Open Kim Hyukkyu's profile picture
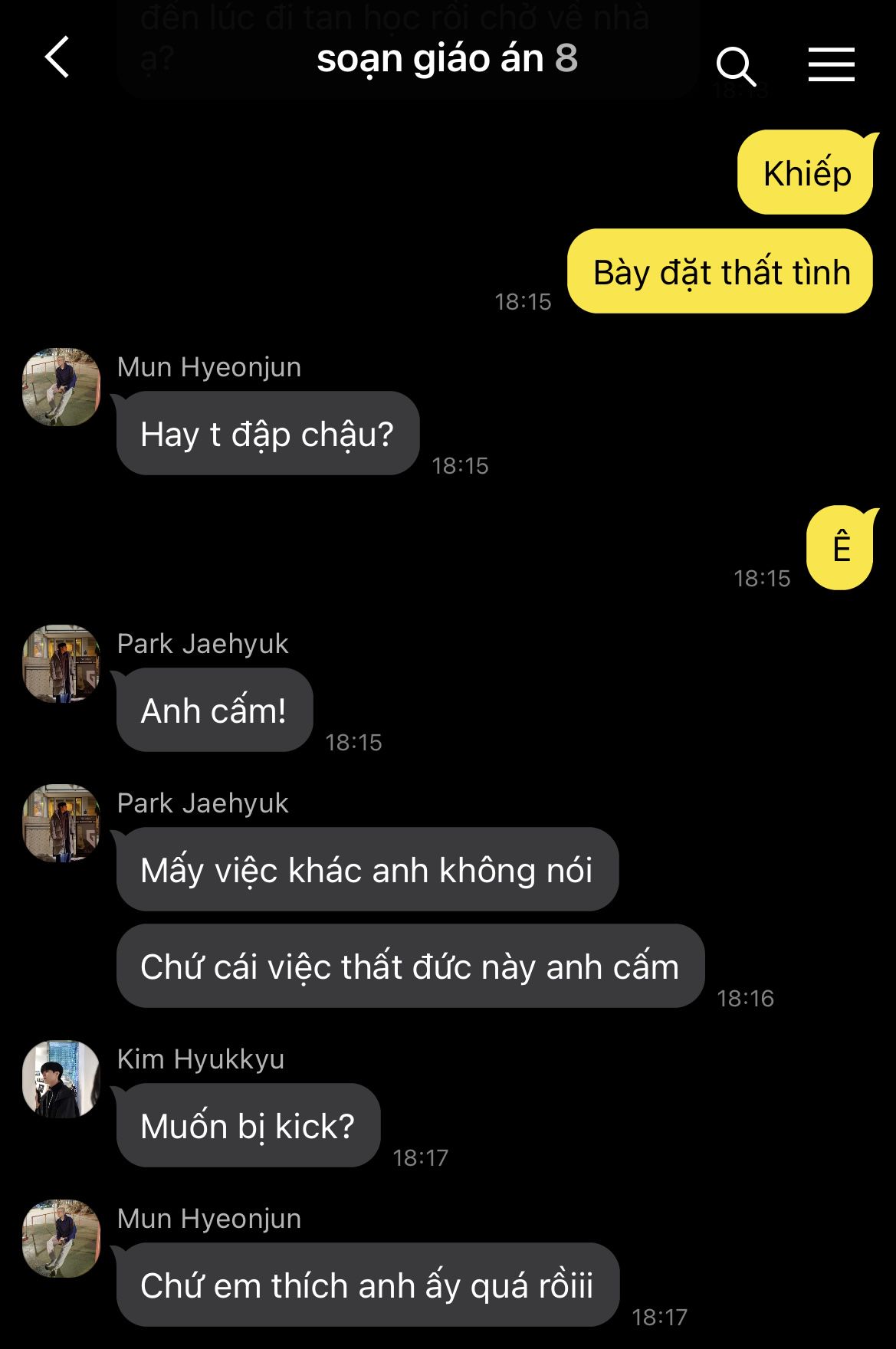The height and width of the screenshot is (1349, 896). (61, 1079)
